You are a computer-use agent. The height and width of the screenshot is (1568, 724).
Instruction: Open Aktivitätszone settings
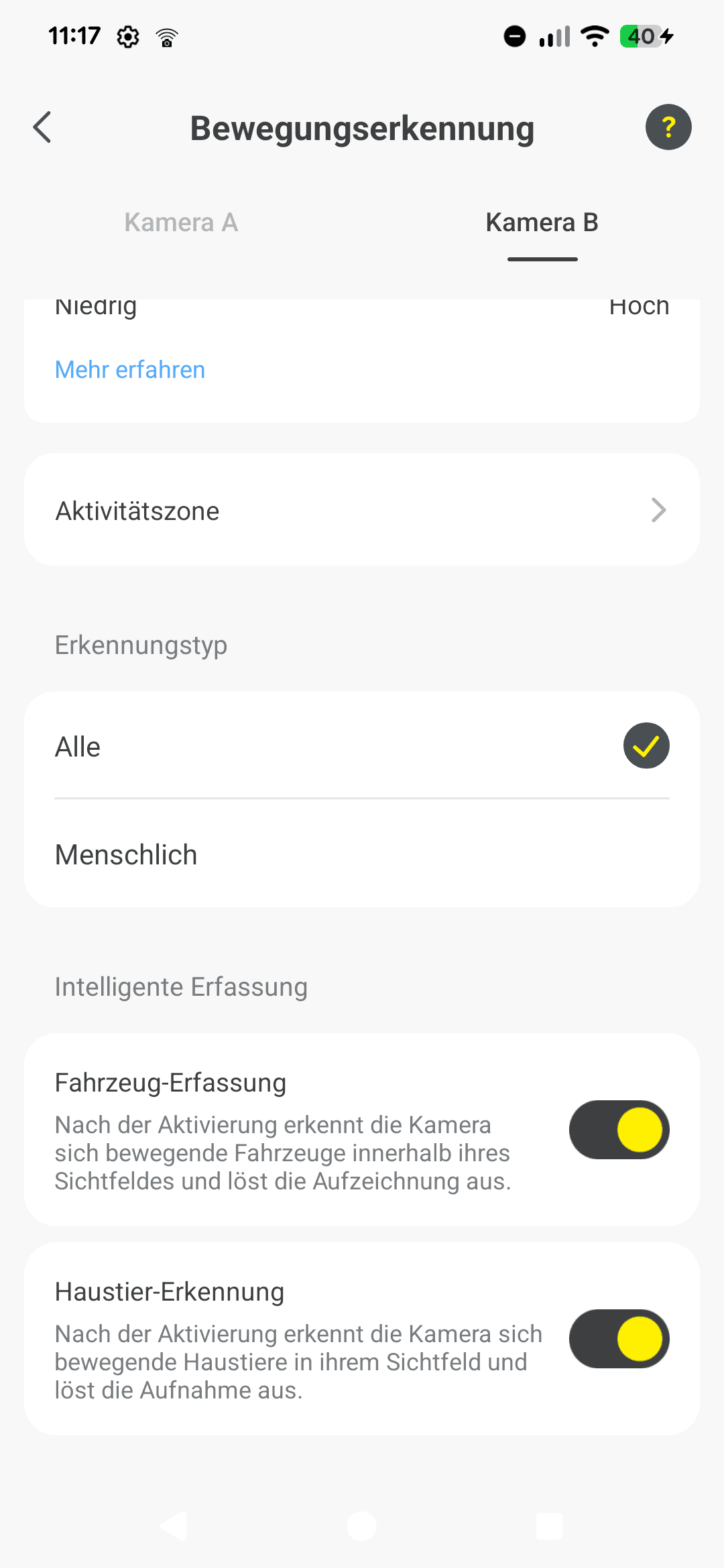362,511
